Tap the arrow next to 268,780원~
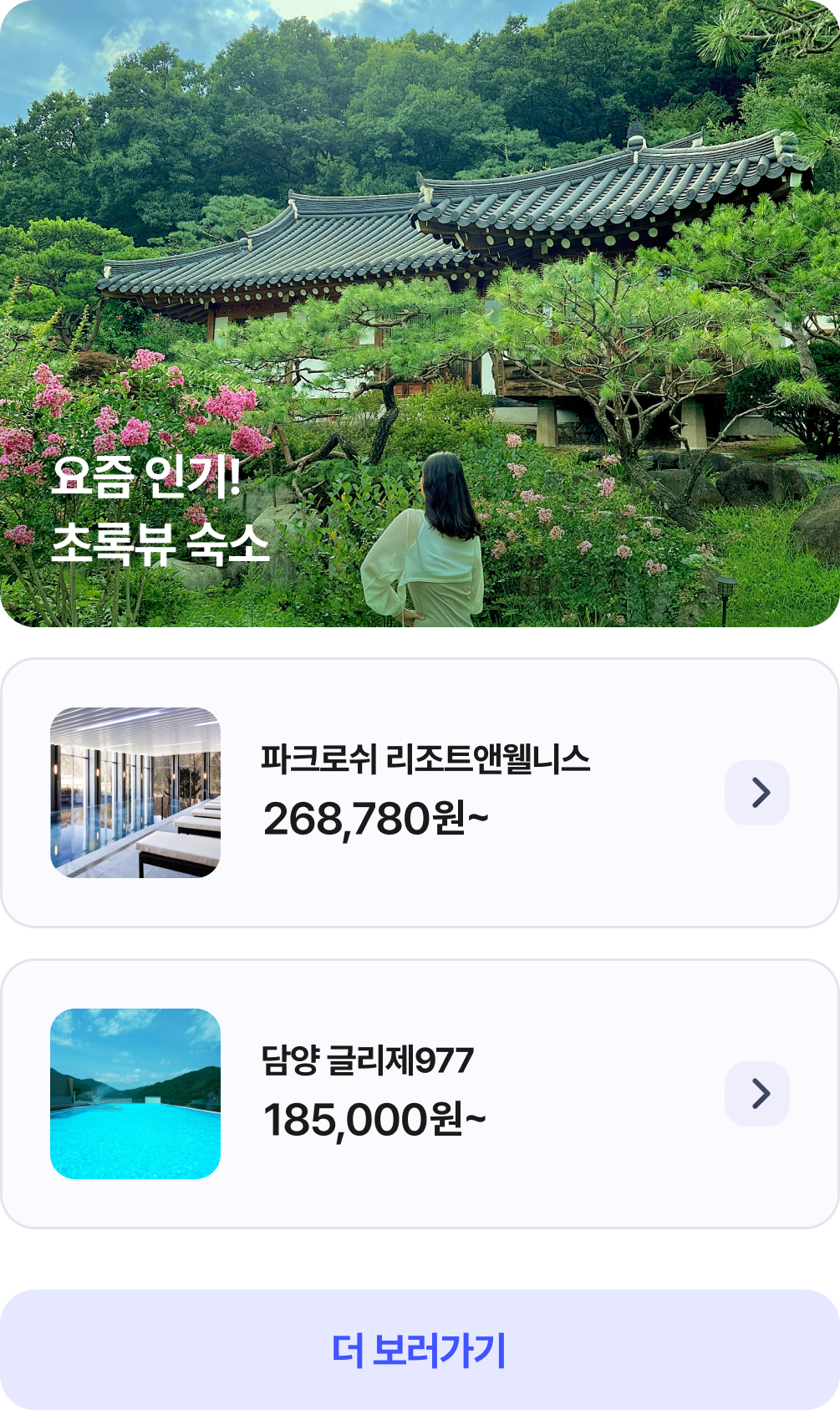Viewport: 840px width, 1410px height. click(757, 793)
